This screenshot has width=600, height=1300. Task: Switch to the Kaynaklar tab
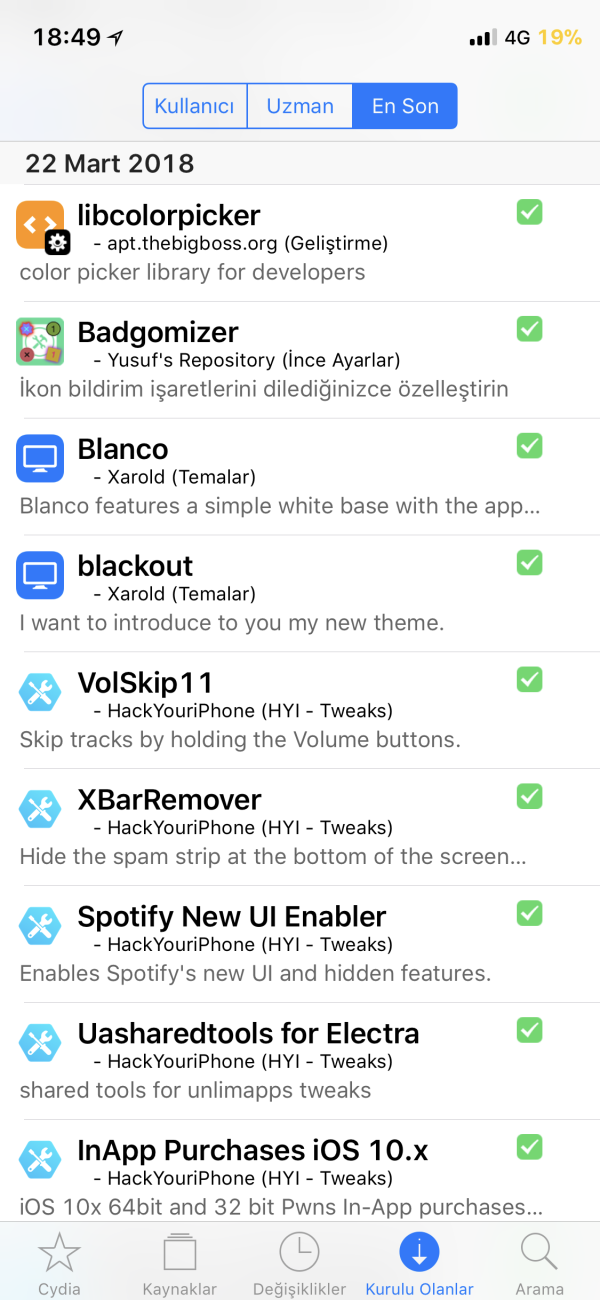[x=179, y=1262]
